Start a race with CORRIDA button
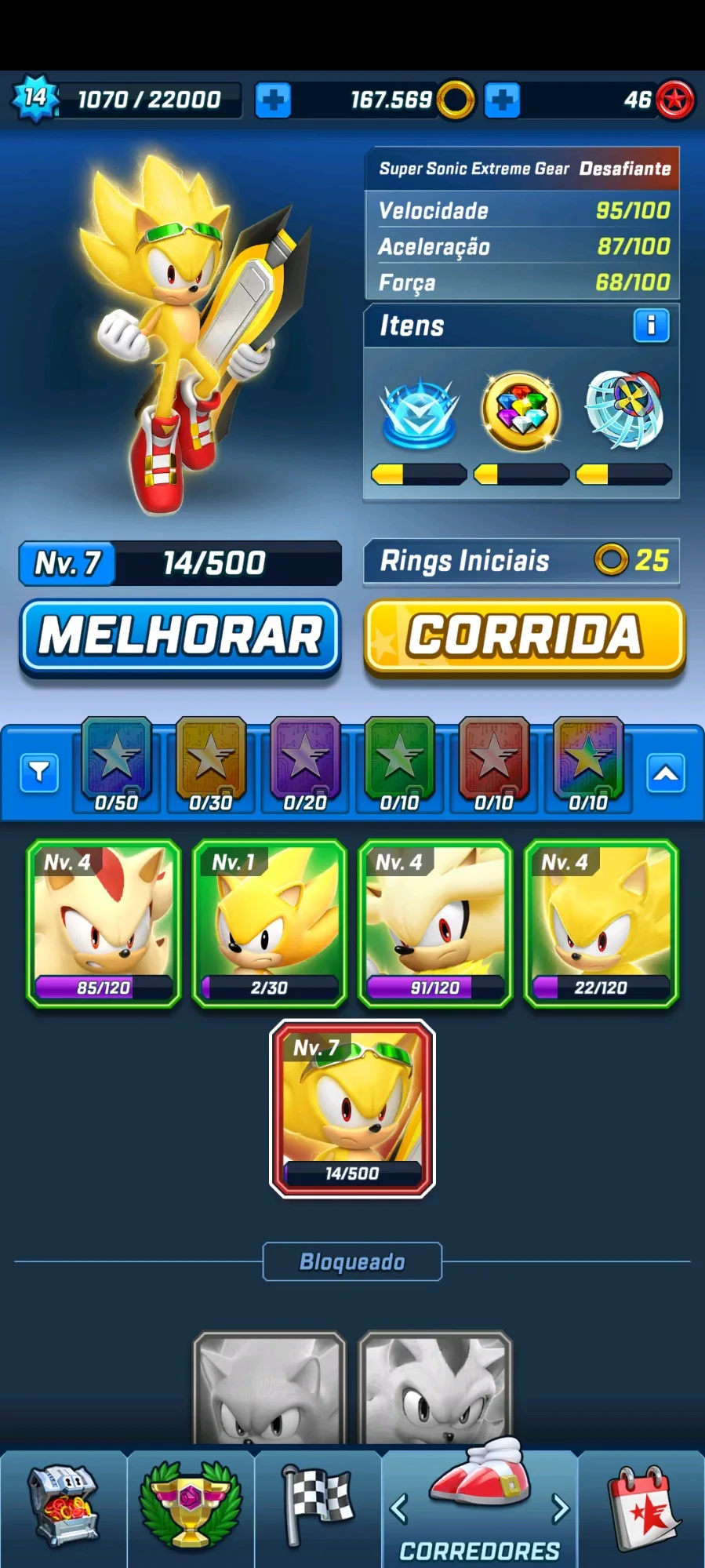This screenshot has width=705, height=1568. click(x=524, y=636)
